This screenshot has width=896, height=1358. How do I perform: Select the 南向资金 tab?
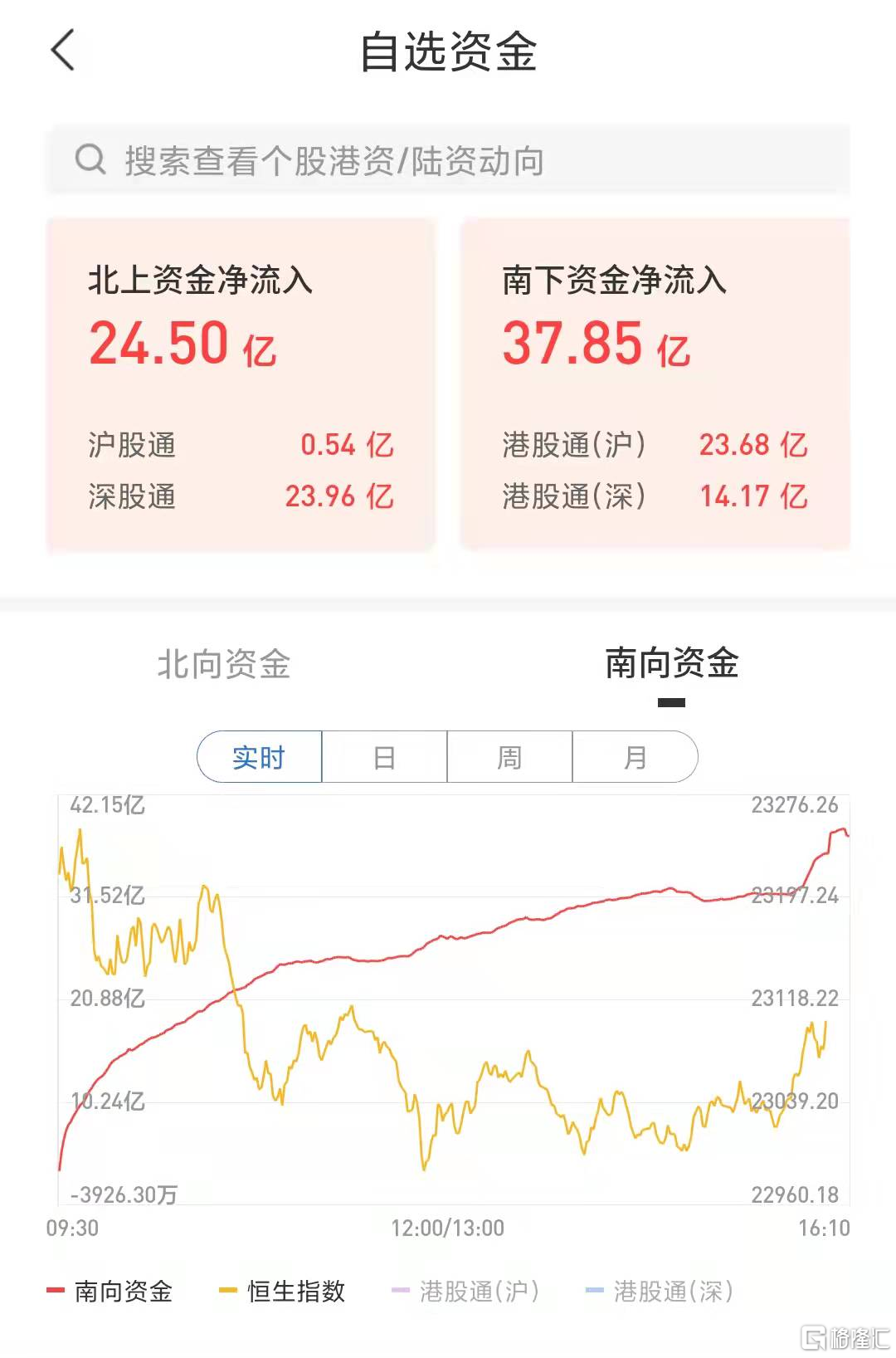point(671,664)
